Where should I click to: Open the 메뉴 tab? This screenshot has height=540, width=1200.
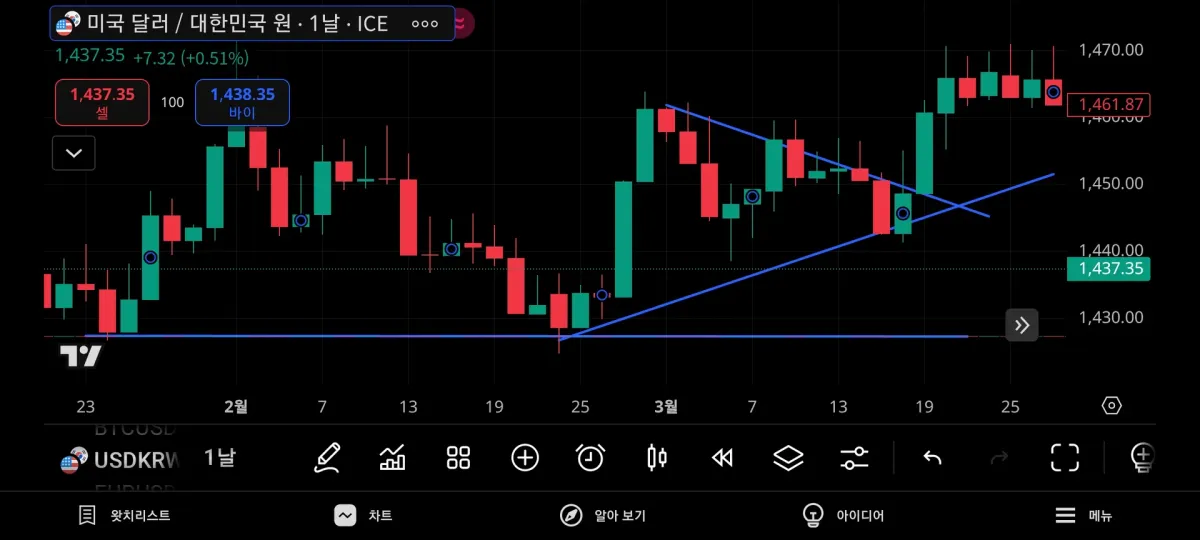1084,516
